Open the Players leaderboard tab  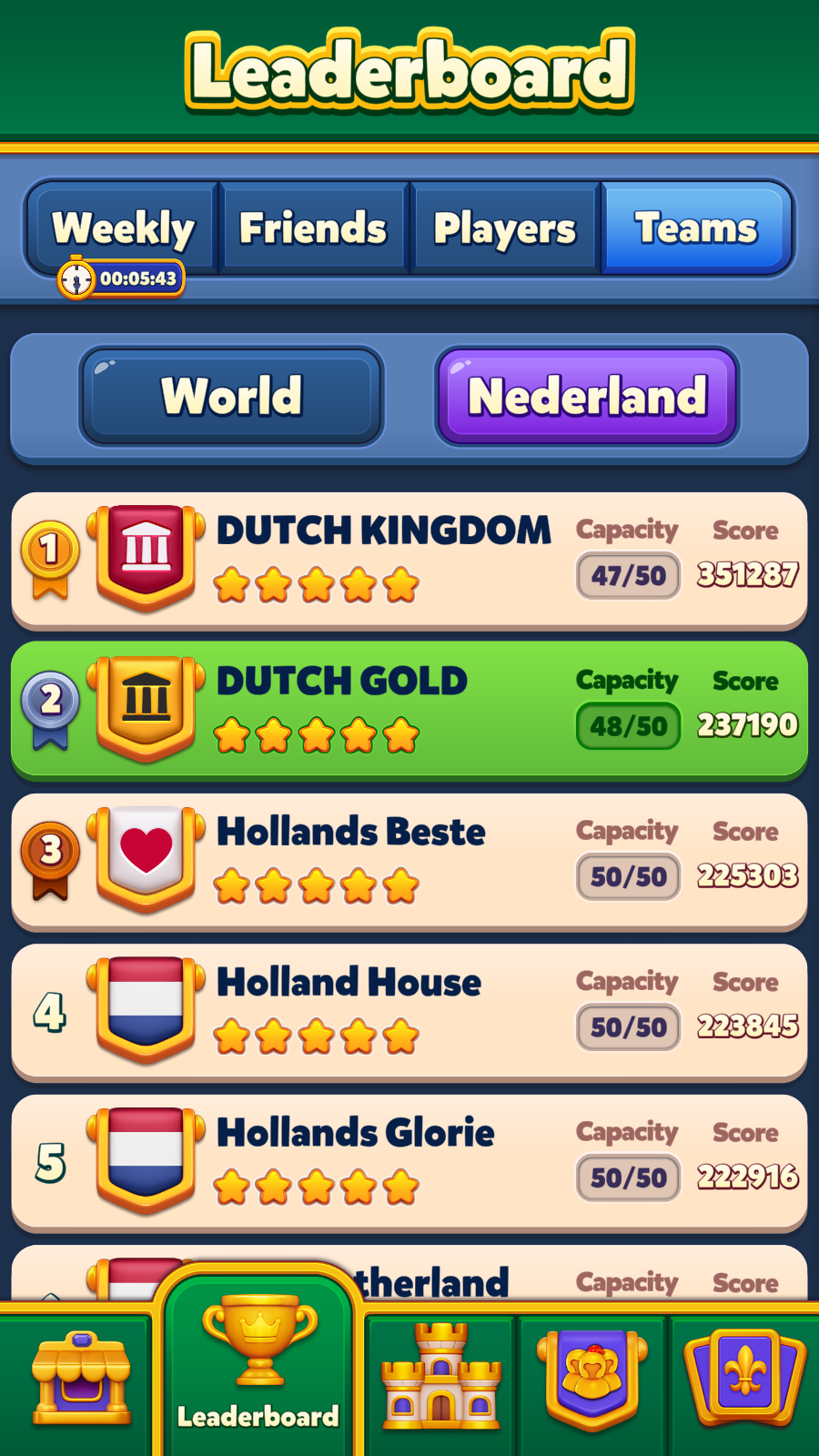click(x=505, y=227)
